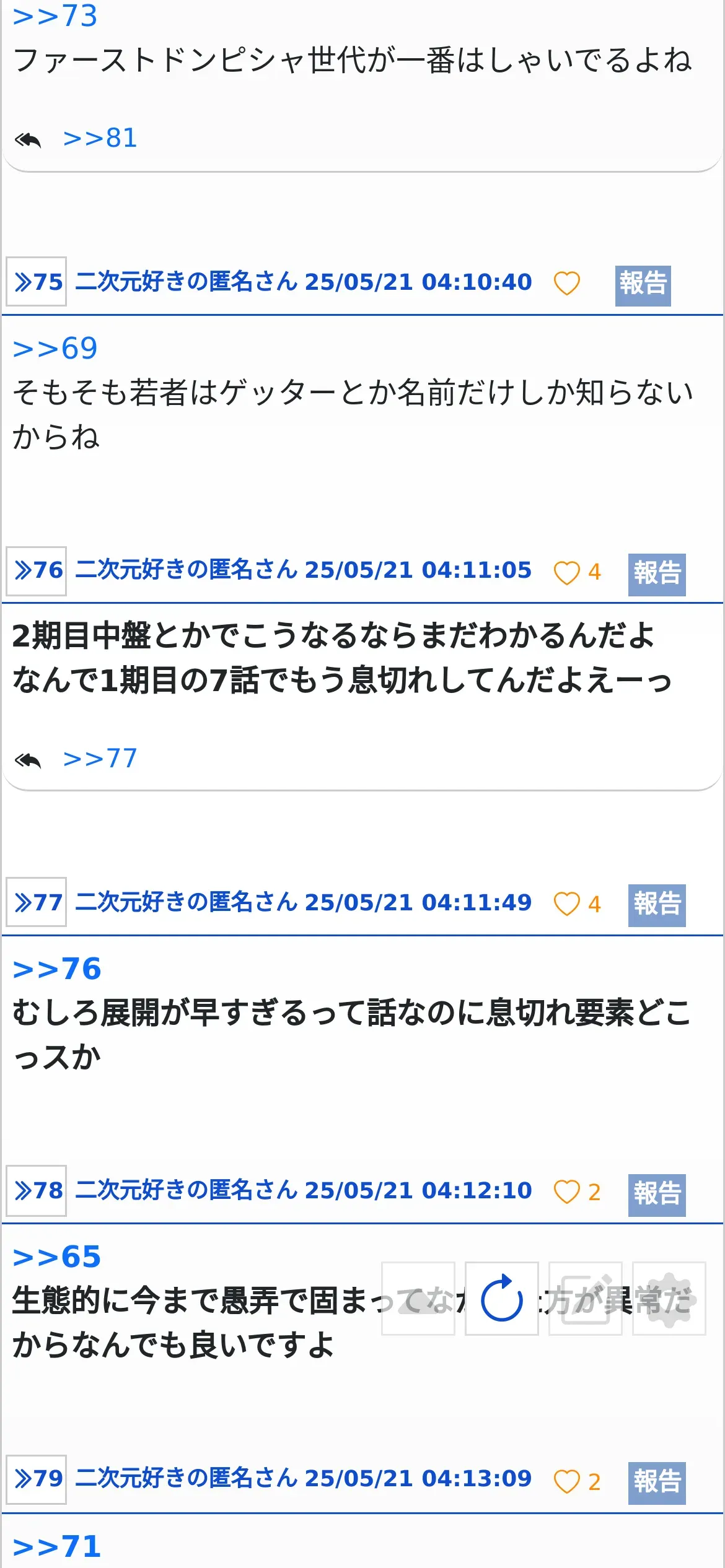Follow the >>69 anchor in post 75
The width and height of the screenshot is (725, 1568).
[56, 348]
